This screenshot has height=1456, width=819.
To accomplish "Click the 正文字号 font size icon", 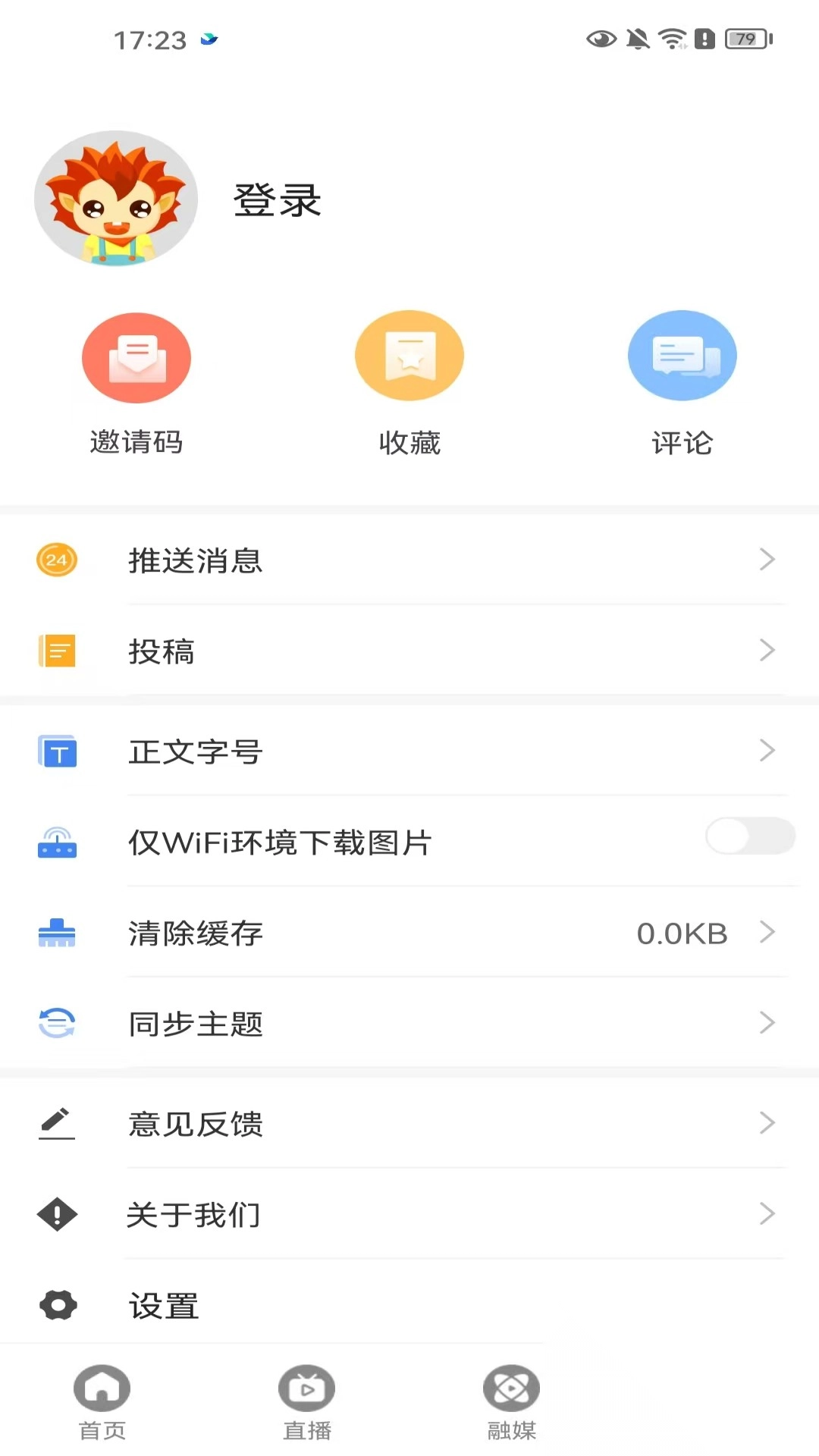I will point(56,751).
